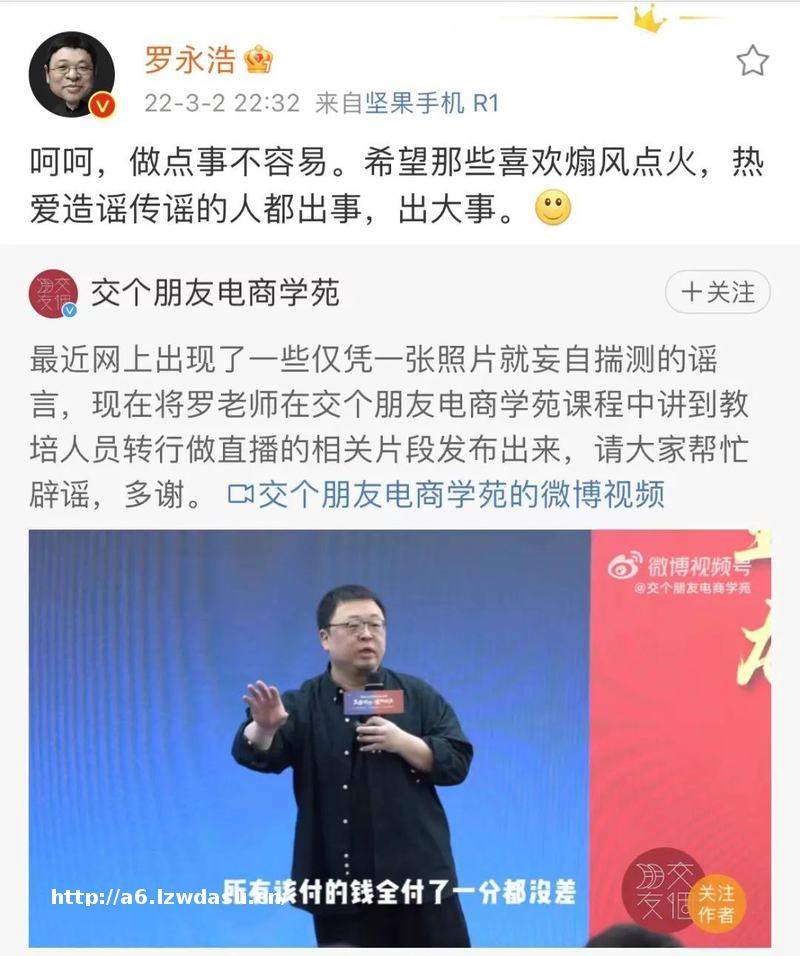View 罗永浩 username profile page
The width and height of the screenshot is (800, 956).
coord(190,60)
